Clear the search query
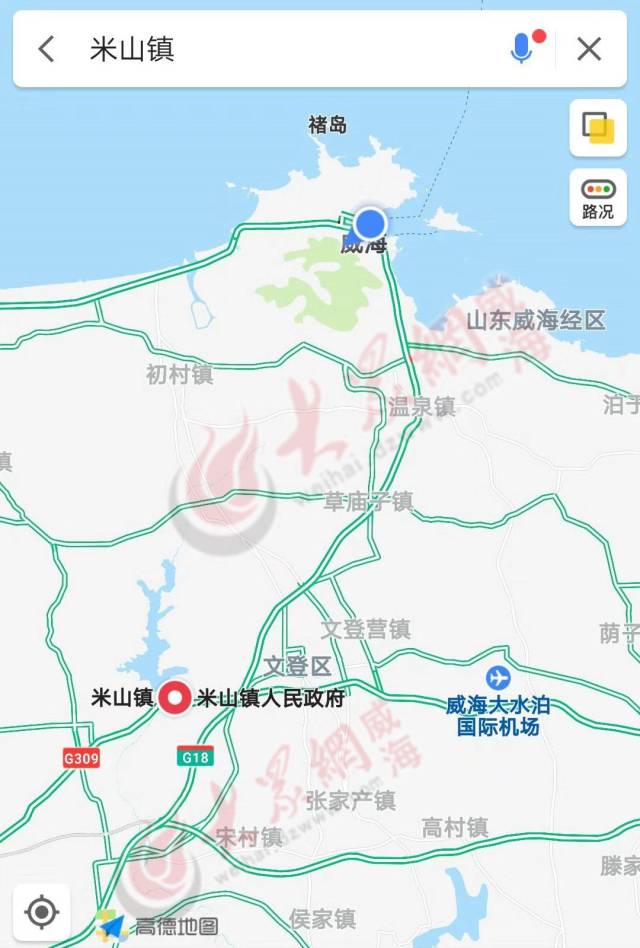640x948 pixels. click(x=589, y=49)
